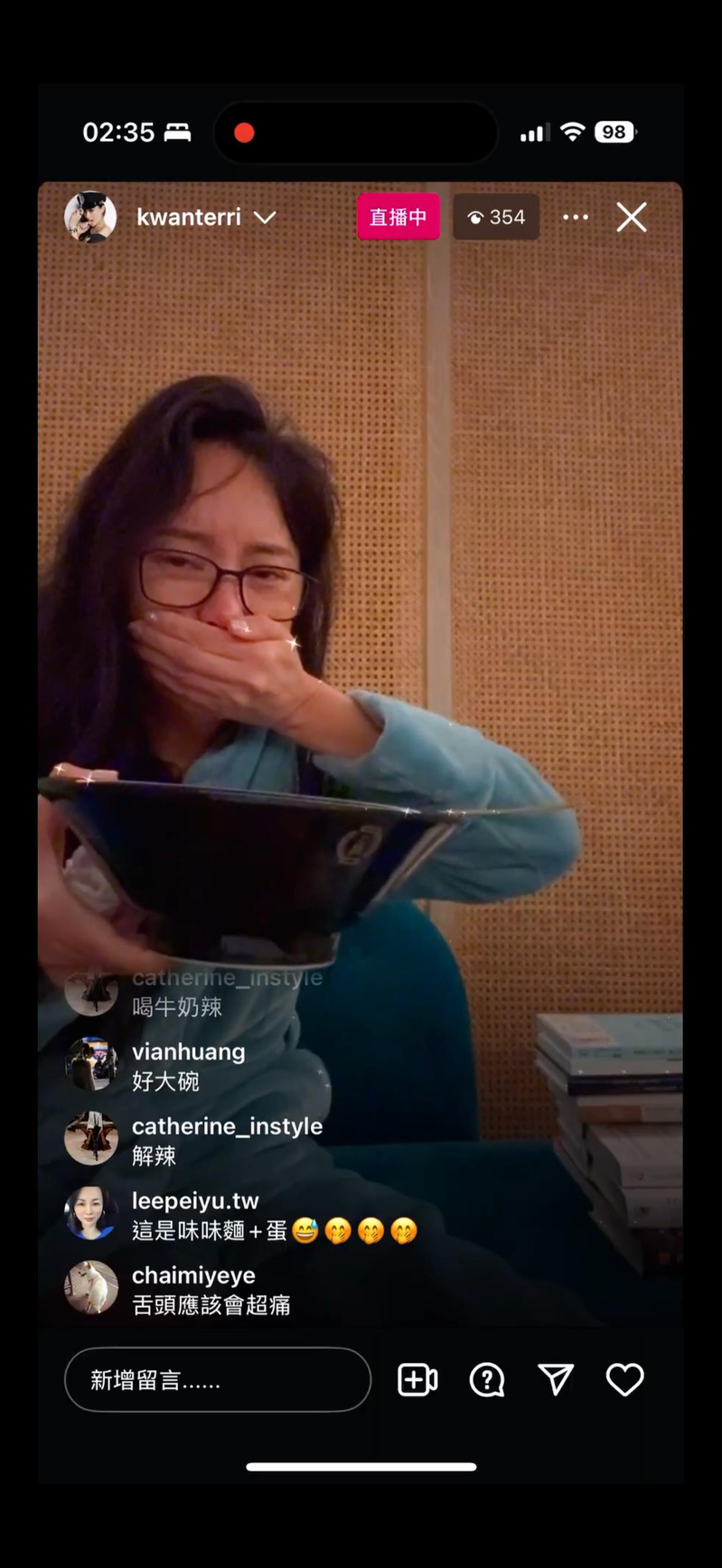
Task: Close the live stream
Action: [x=631, y=217]
